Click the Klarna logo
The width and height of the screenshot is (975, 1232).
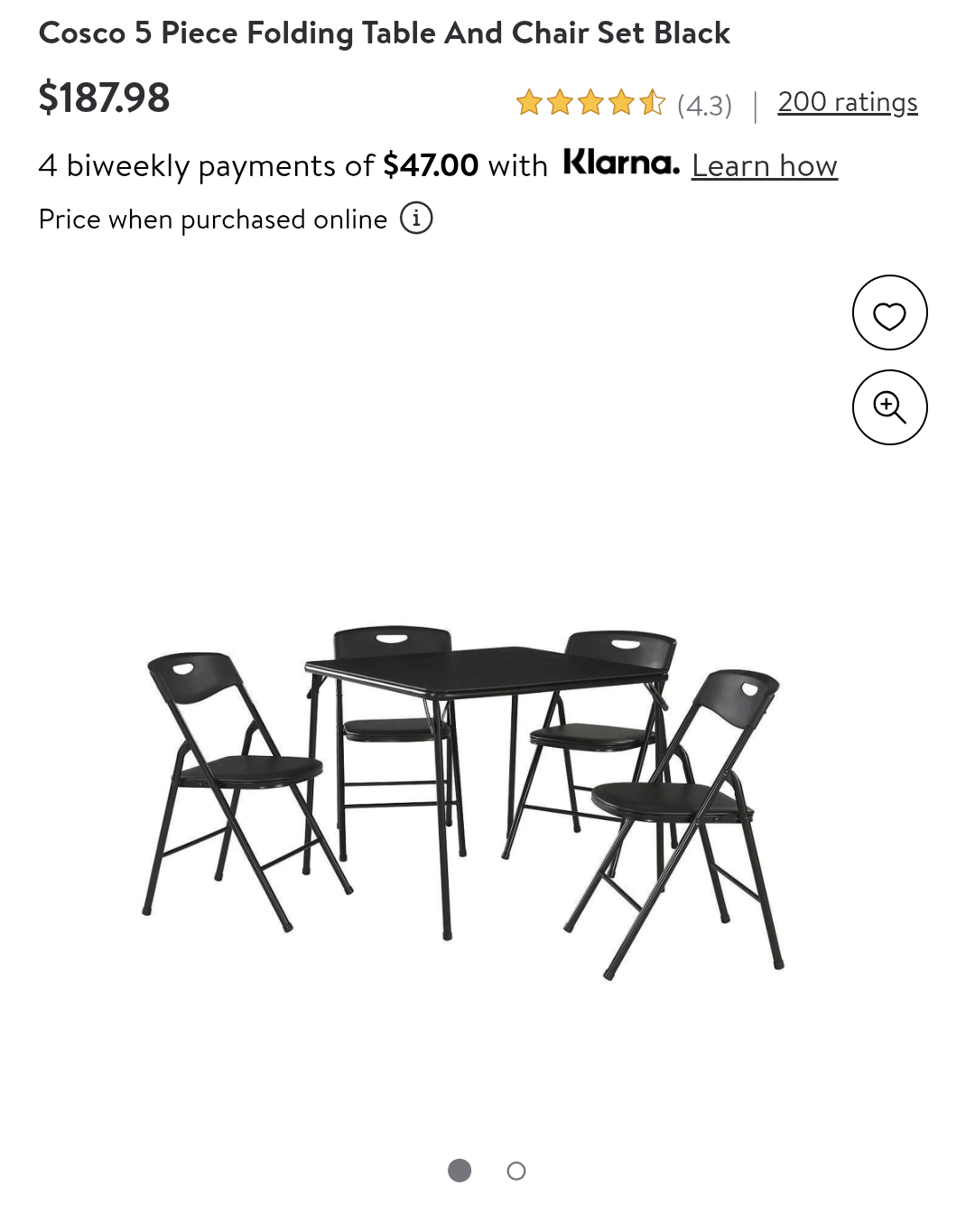(x=621, y=164)
